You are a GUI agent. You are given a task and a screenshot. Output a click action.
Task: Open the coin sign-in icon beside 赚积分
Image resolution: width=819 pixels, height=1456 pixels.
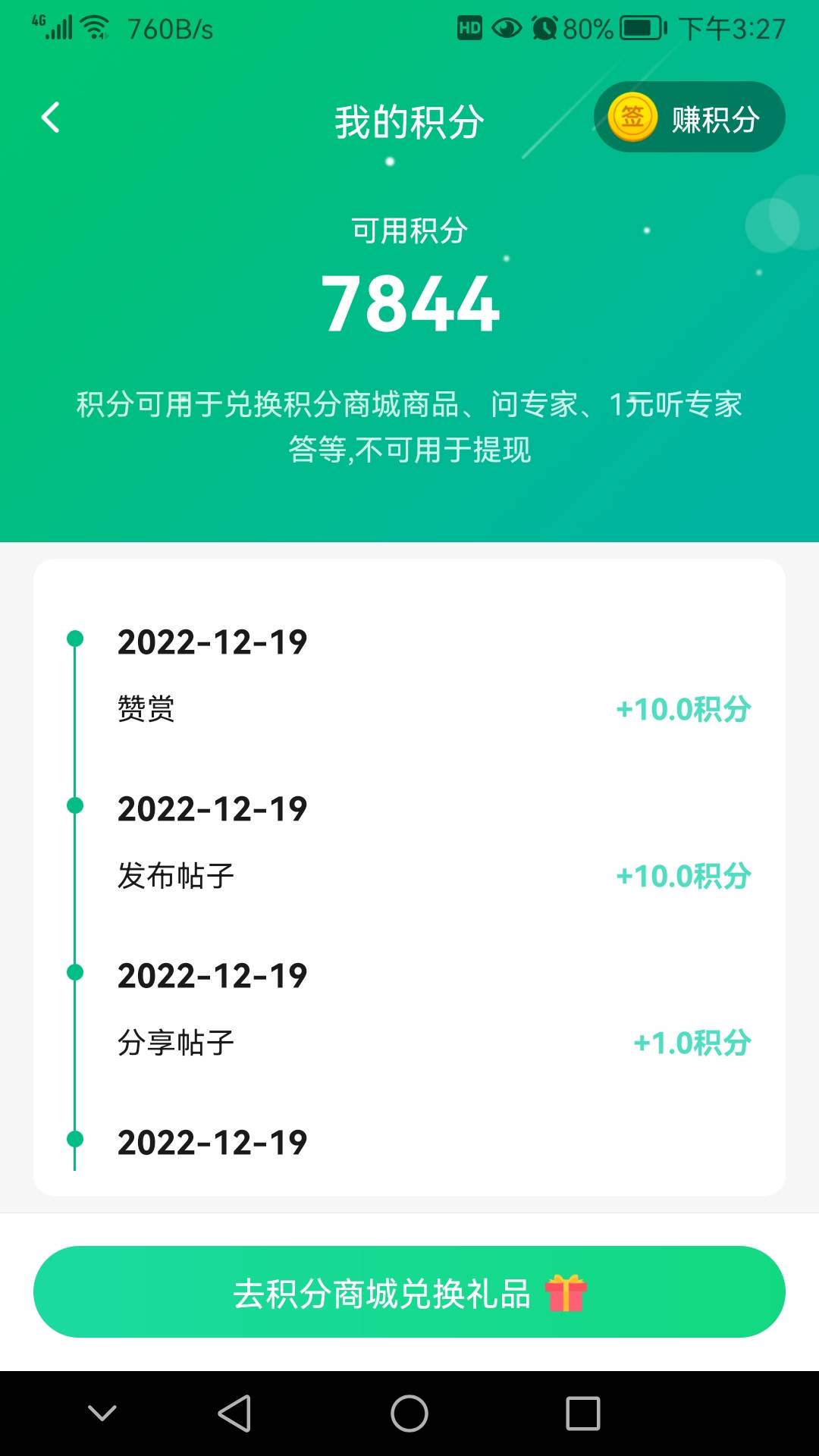click(x=633, y=117)
